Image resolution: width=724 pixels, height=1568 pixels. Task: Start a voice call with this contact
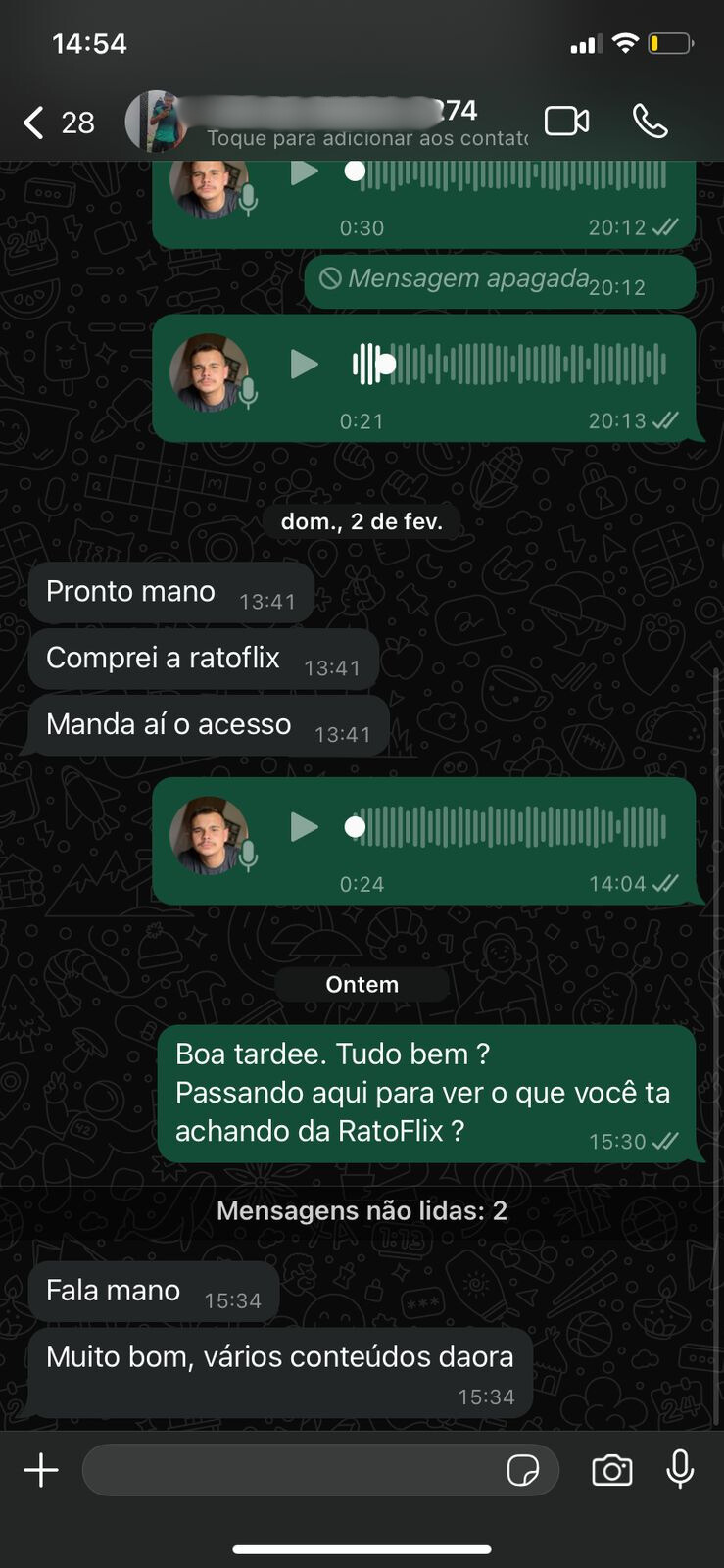tap(651, 122)
